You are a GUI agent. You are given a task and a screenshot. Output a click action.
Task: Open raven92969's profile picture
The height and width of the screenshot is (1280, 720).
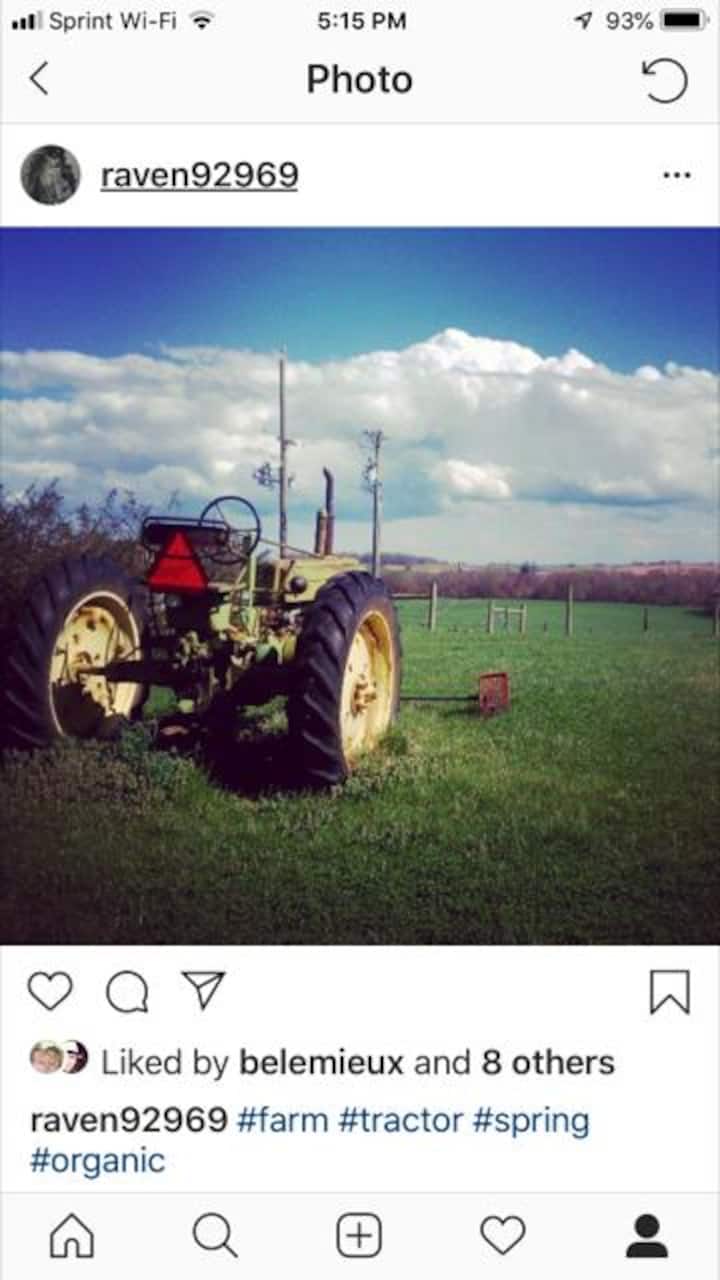50,175
